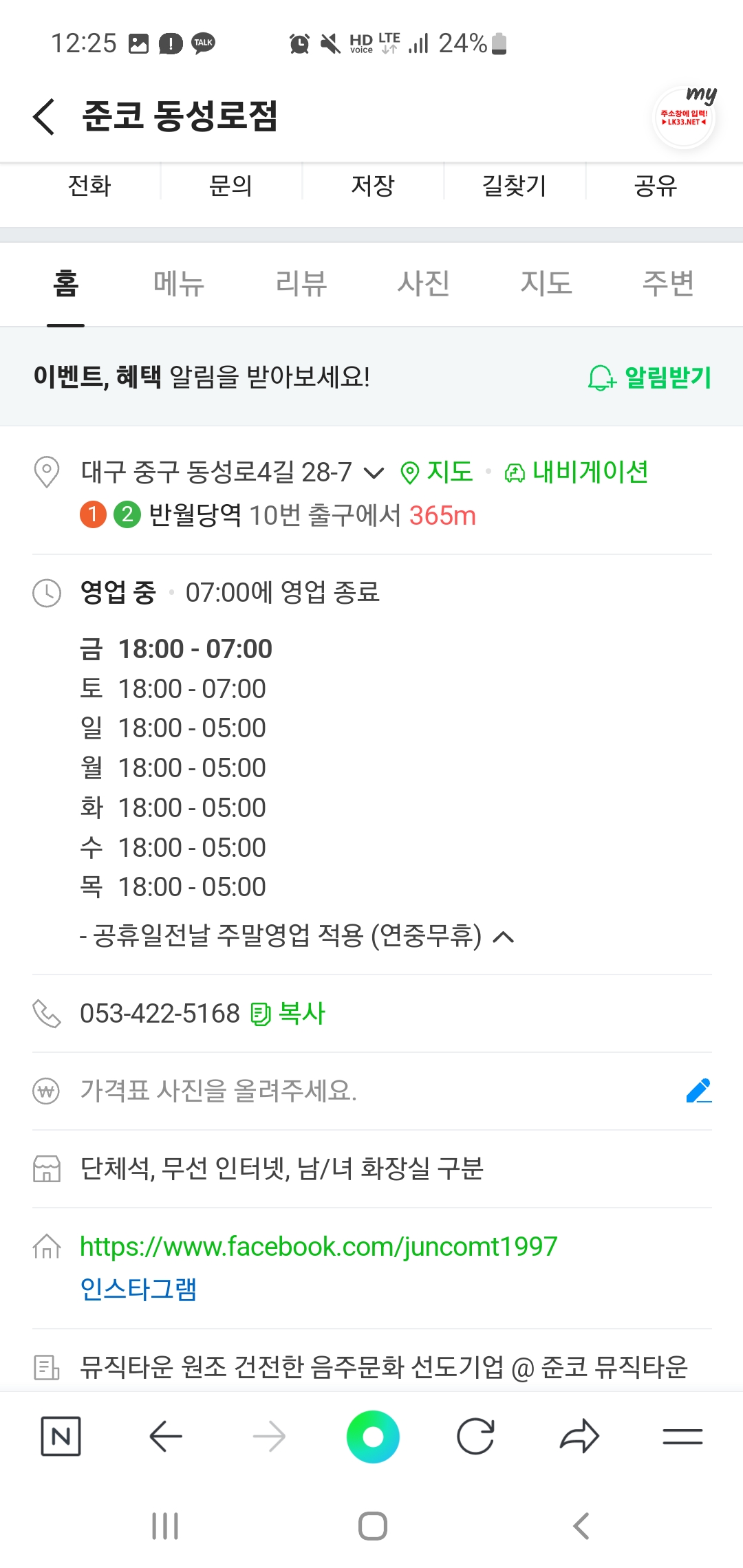
Task: Switch to the 메뉴 tab
Action: [x=178, y=283]
